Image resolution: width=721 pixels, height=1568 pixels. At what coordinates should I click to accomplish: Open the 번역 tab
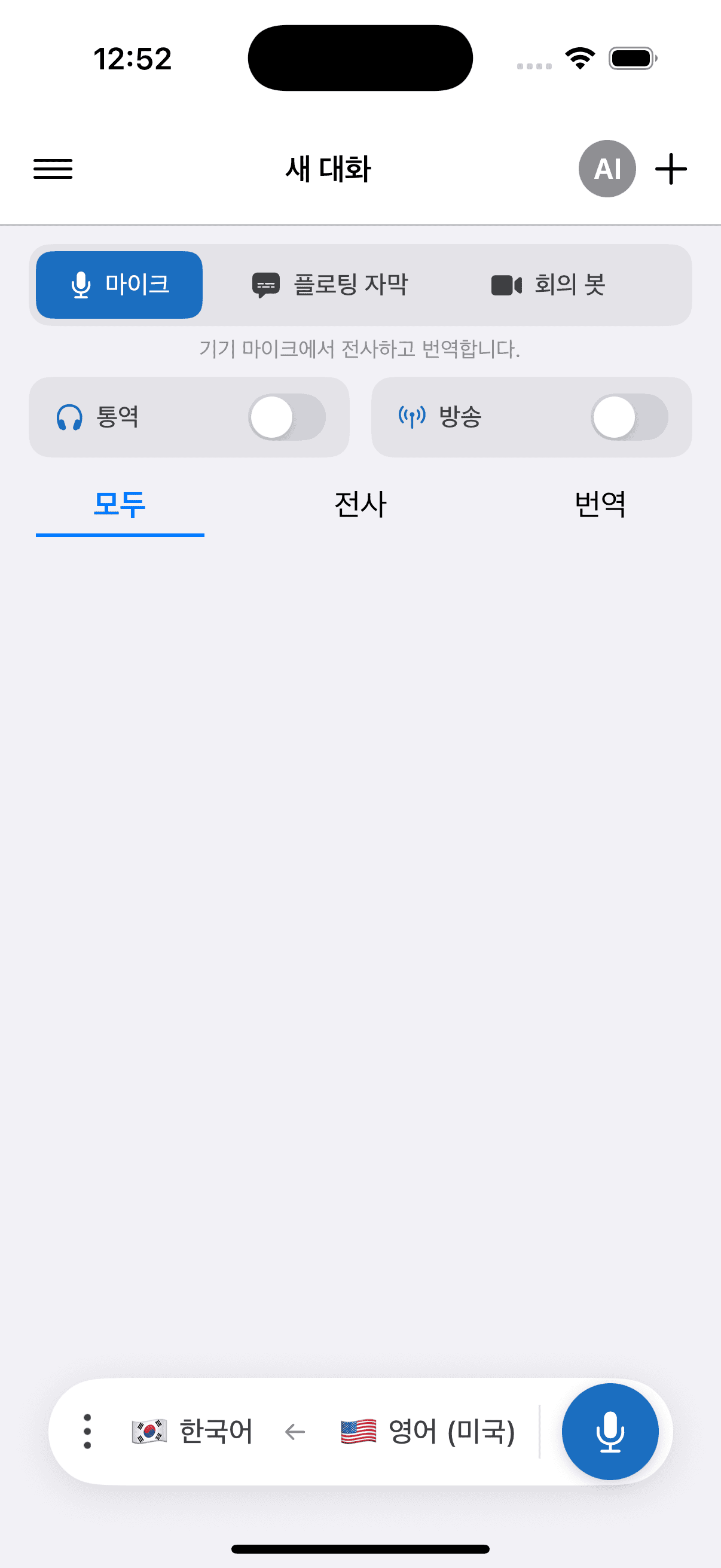[x=600, y=505]
